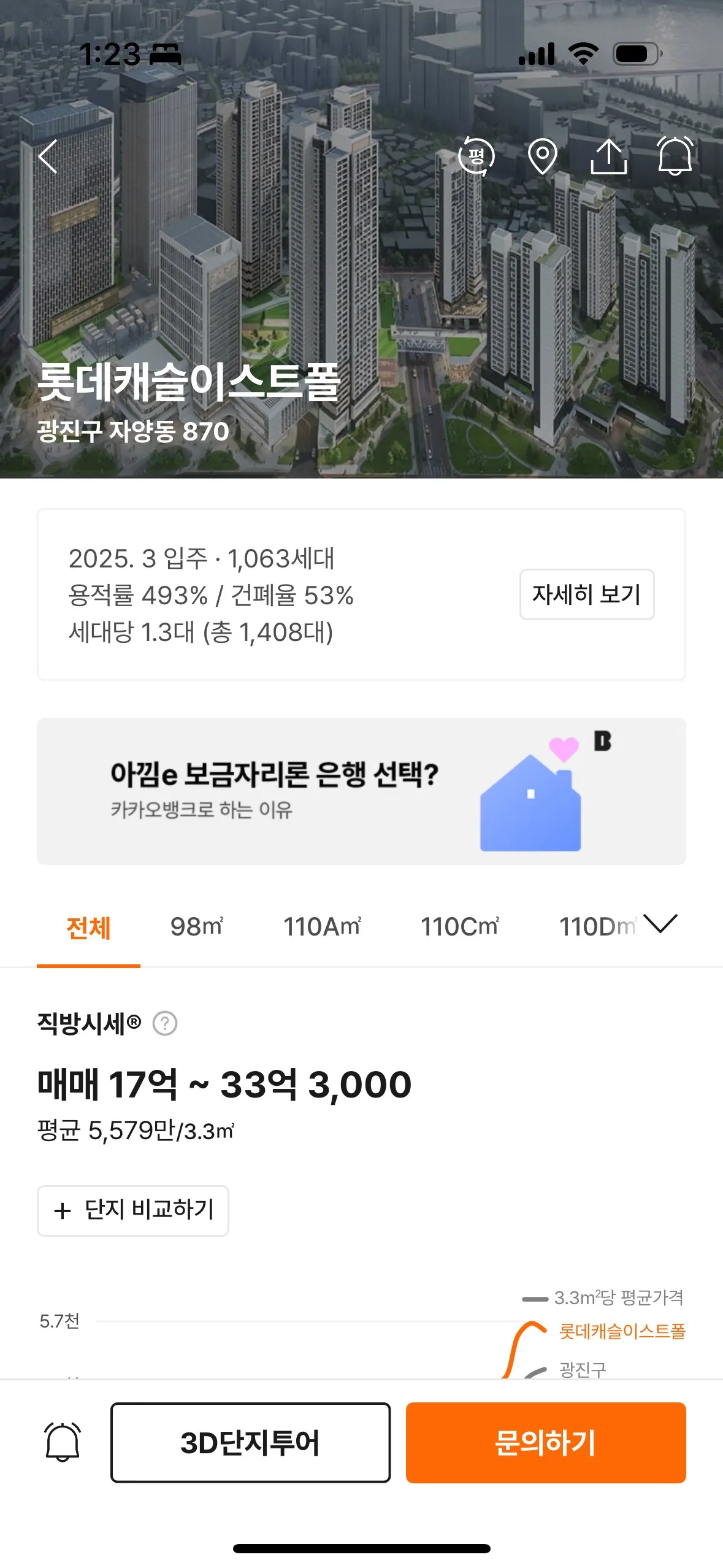Go back using the header arrow
723x1568 pixels.
pyautogui.click(x=48, y=156)
